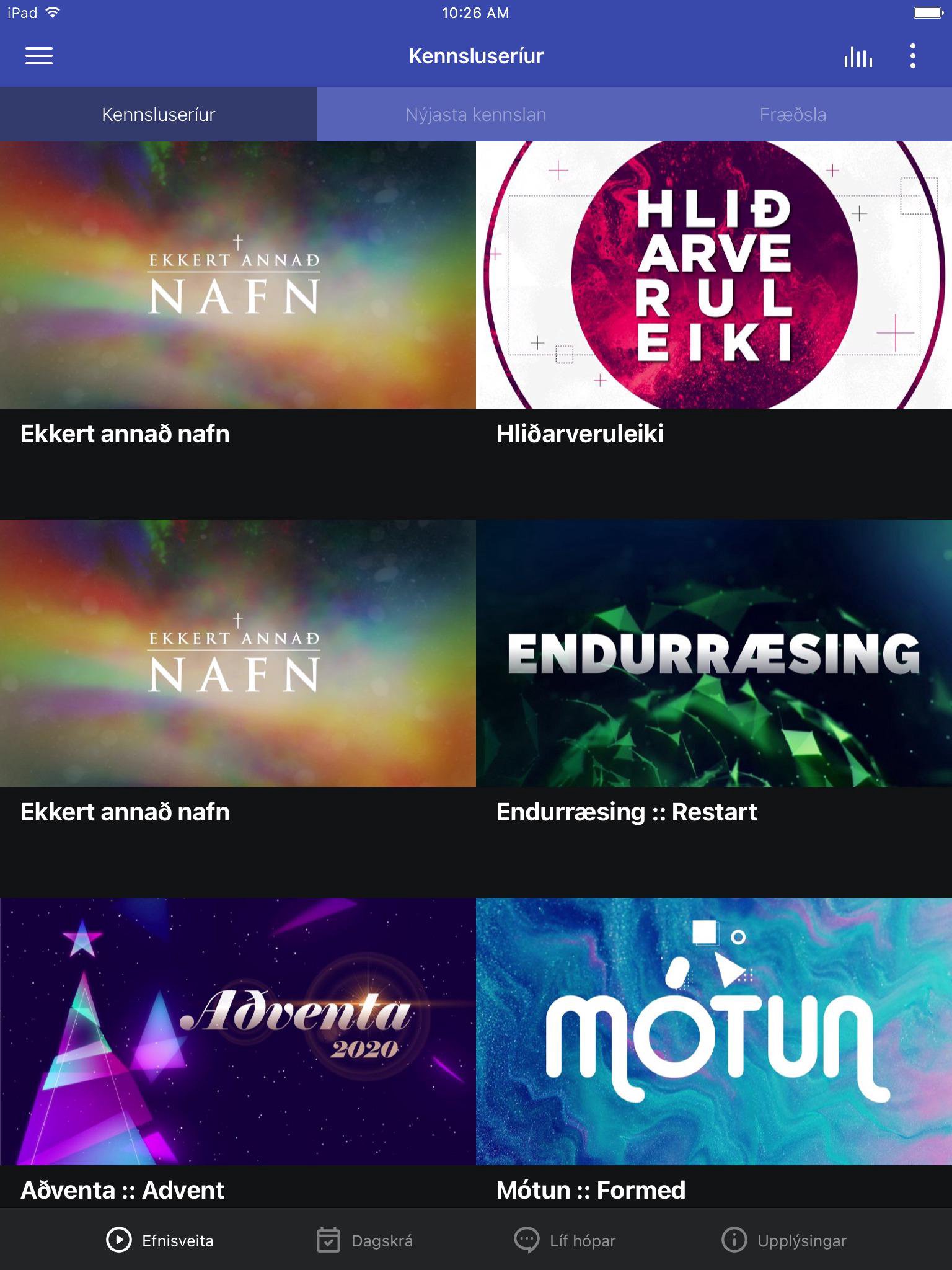Viewport: 952px width, 1270px height.
Task: Open the Líf hópar tab
Action: (565, 1240)
